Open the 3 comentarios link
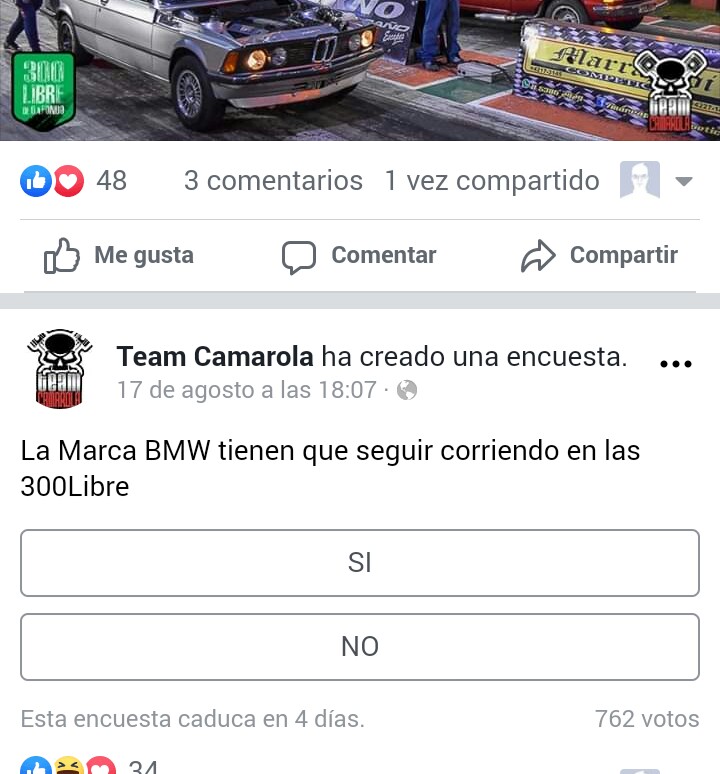Screen dimensions: 720x774 point(273,181)
